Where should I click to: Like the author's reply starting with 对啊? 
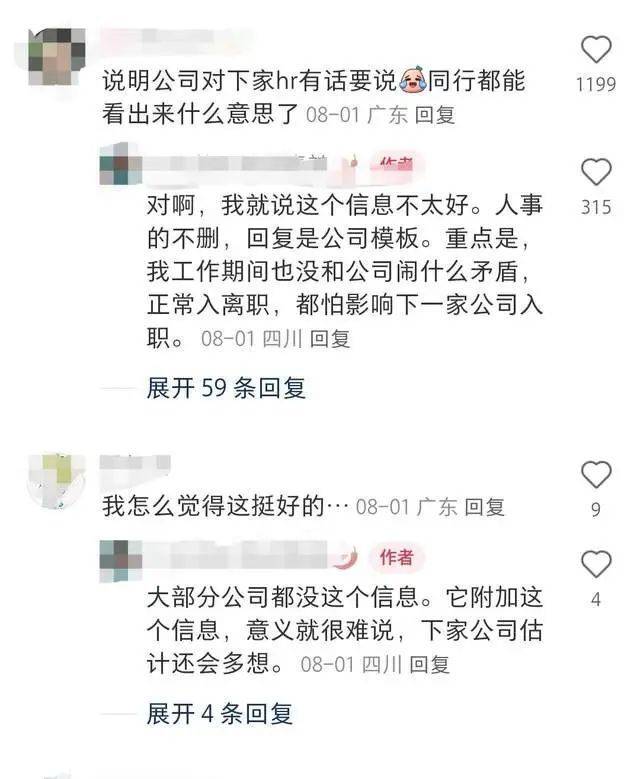tap(596, 173)
